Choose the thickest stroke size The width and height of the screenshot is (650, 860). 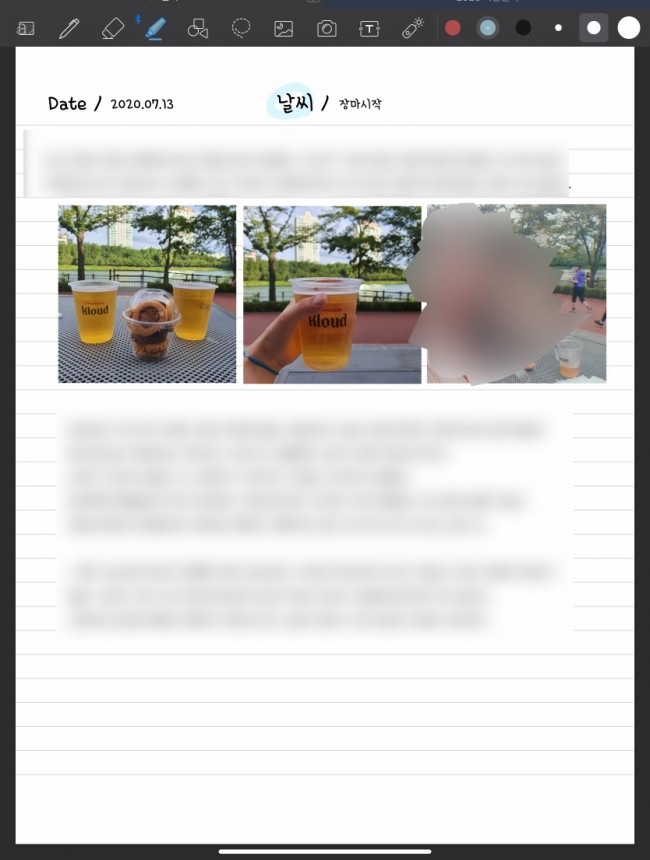[x=628, y=28]
